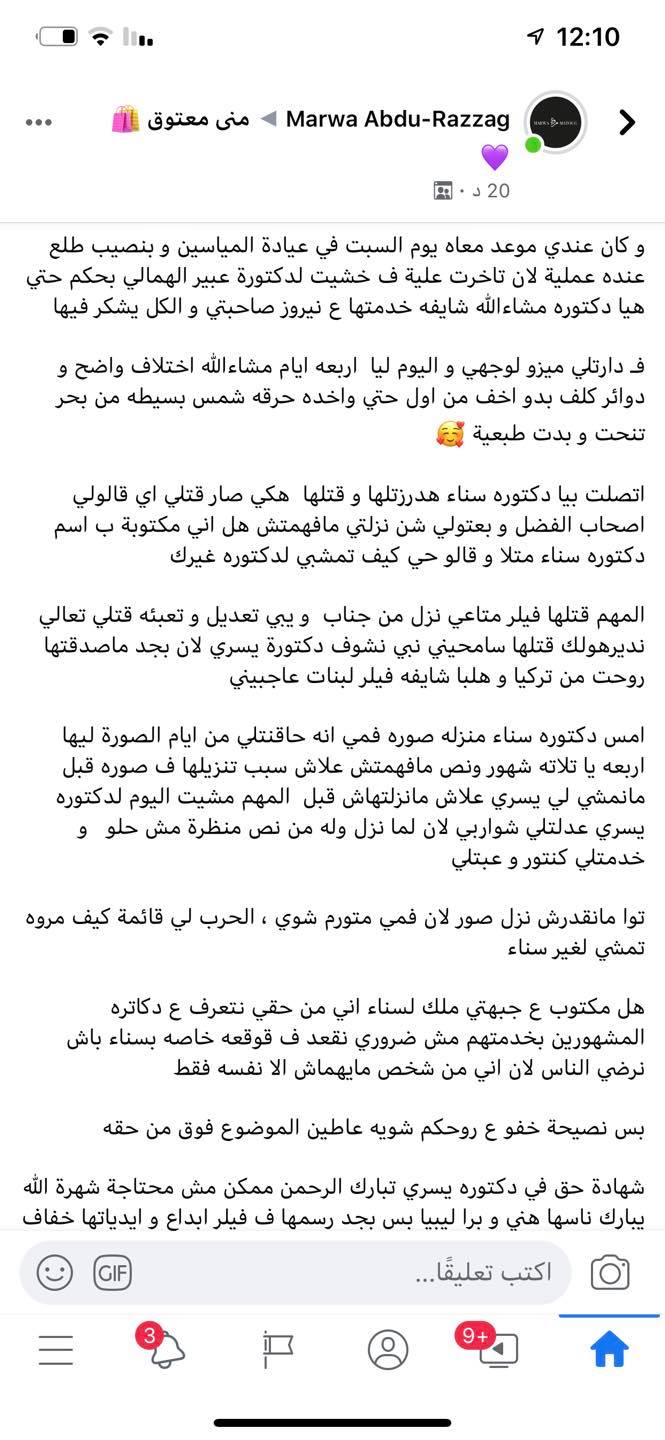665x1440 pixels.
Task: Open Marwa Abdu-Razzag's profile name link
Action: click(398, 121)
